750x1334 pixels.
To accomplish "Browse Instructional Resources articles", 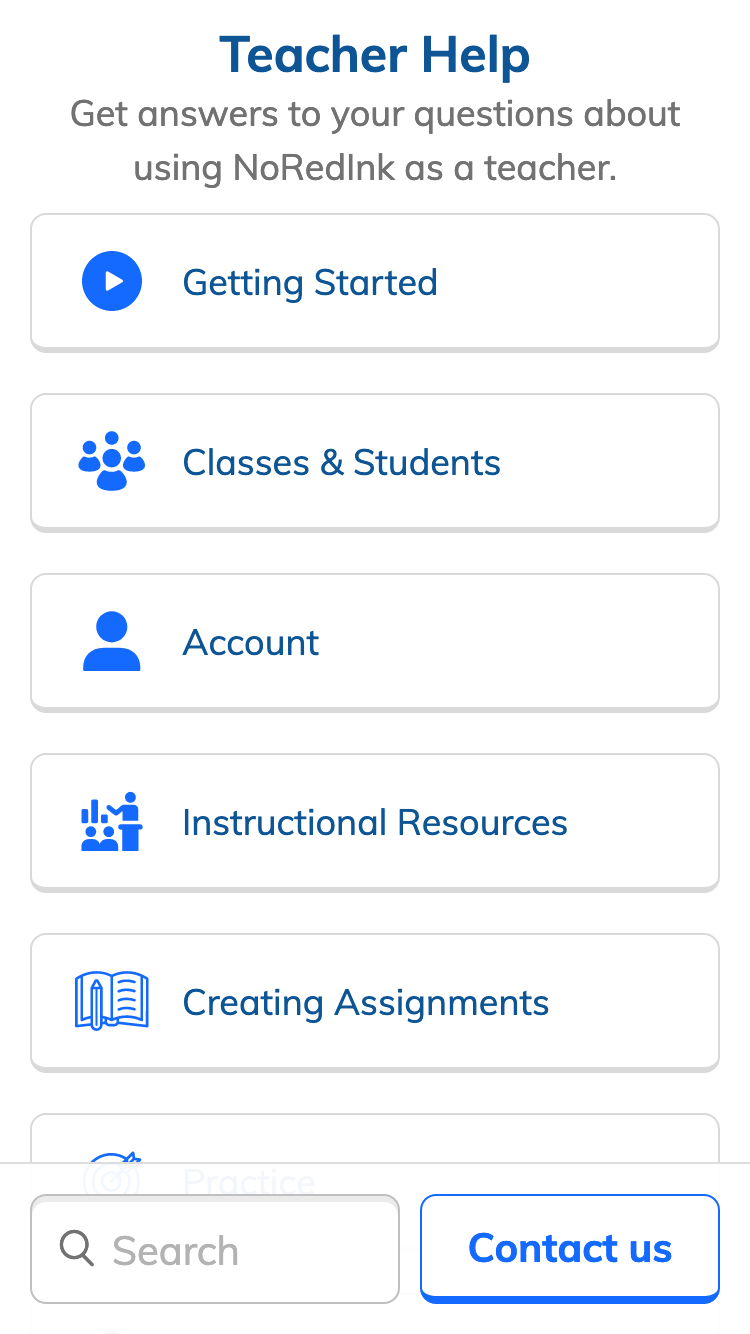I will click(x=375, y=822).
